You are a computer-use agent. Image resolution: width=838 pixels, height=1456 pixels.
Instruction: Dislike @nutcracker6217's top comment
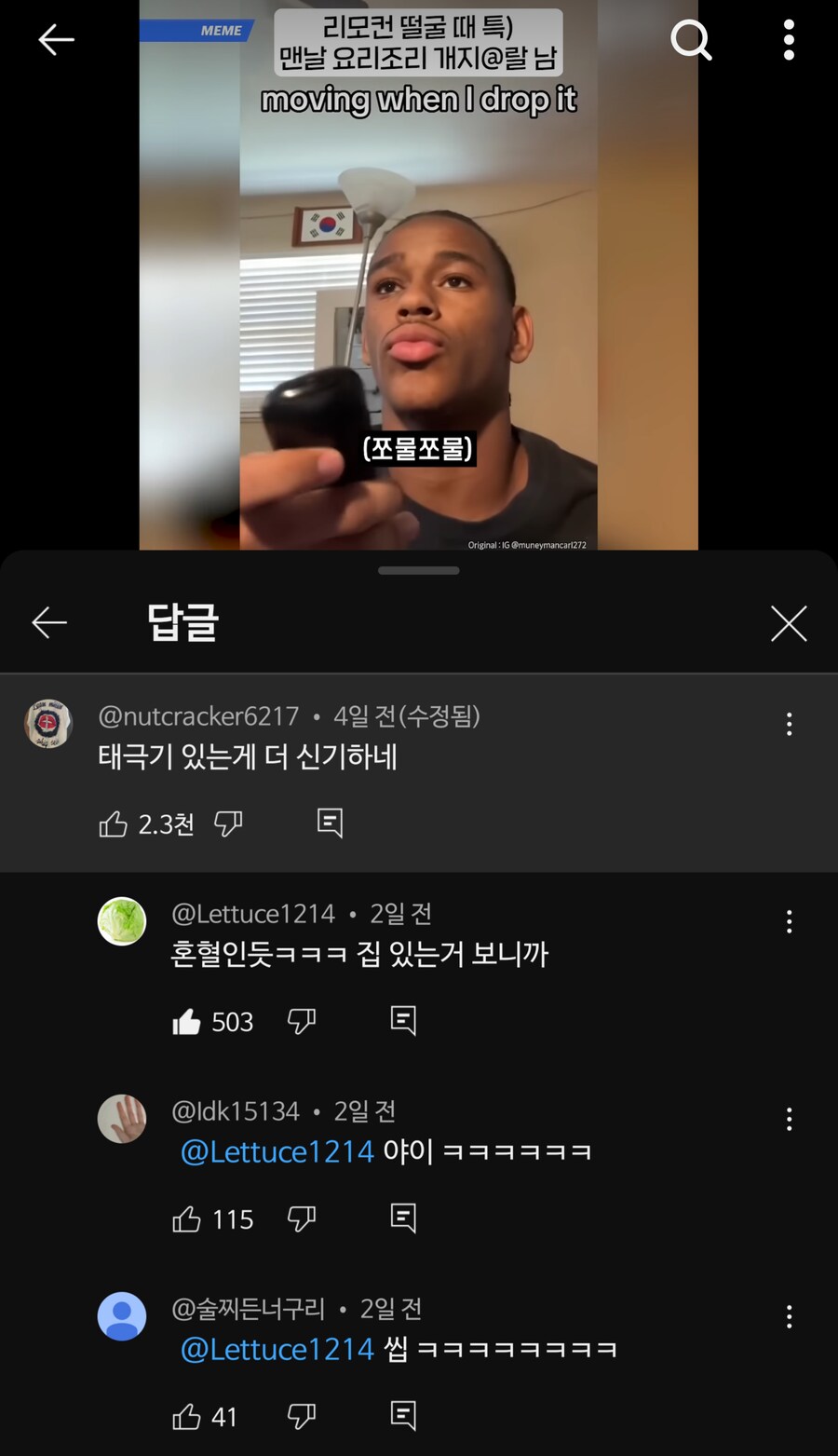click(229, 823)
